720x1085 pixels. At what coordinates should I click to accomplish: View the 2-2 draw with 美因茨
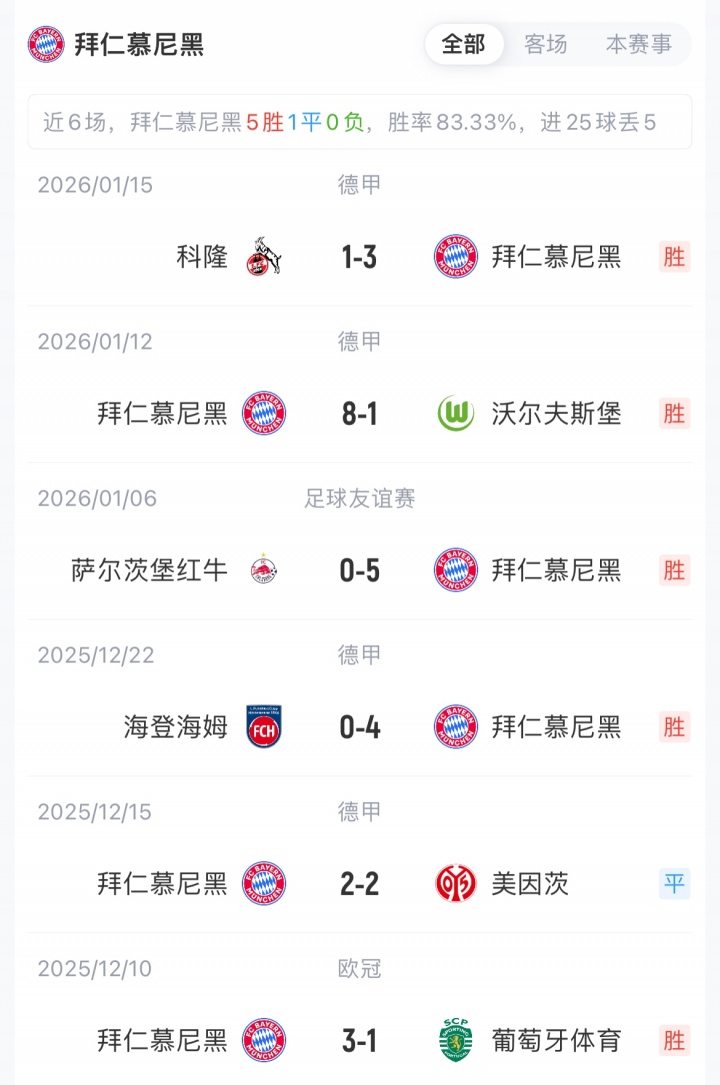(x=359, y=884)
